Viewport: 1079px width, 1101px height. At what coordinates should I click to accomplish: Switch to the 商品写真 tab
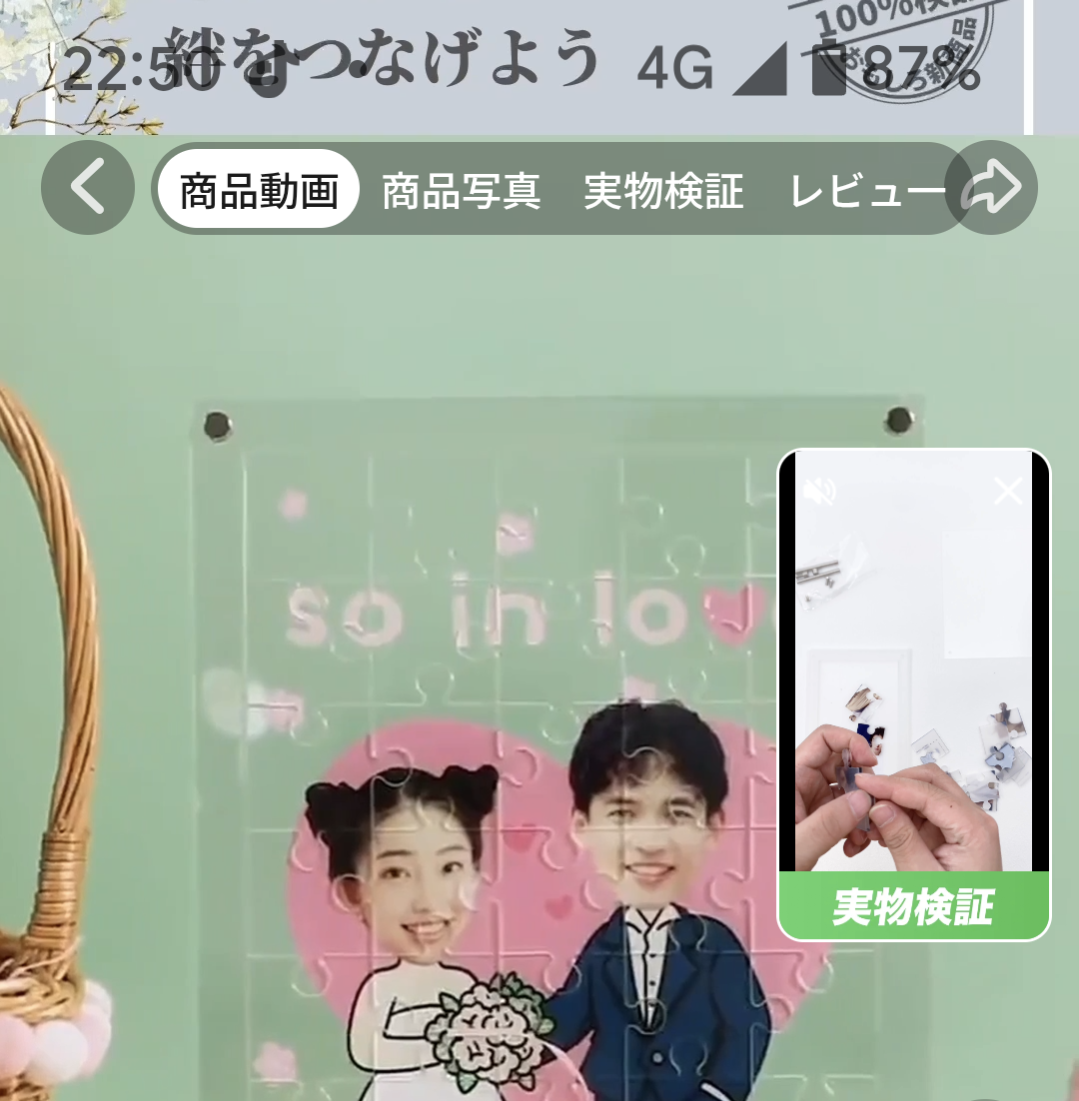click(x=461, y=190)
